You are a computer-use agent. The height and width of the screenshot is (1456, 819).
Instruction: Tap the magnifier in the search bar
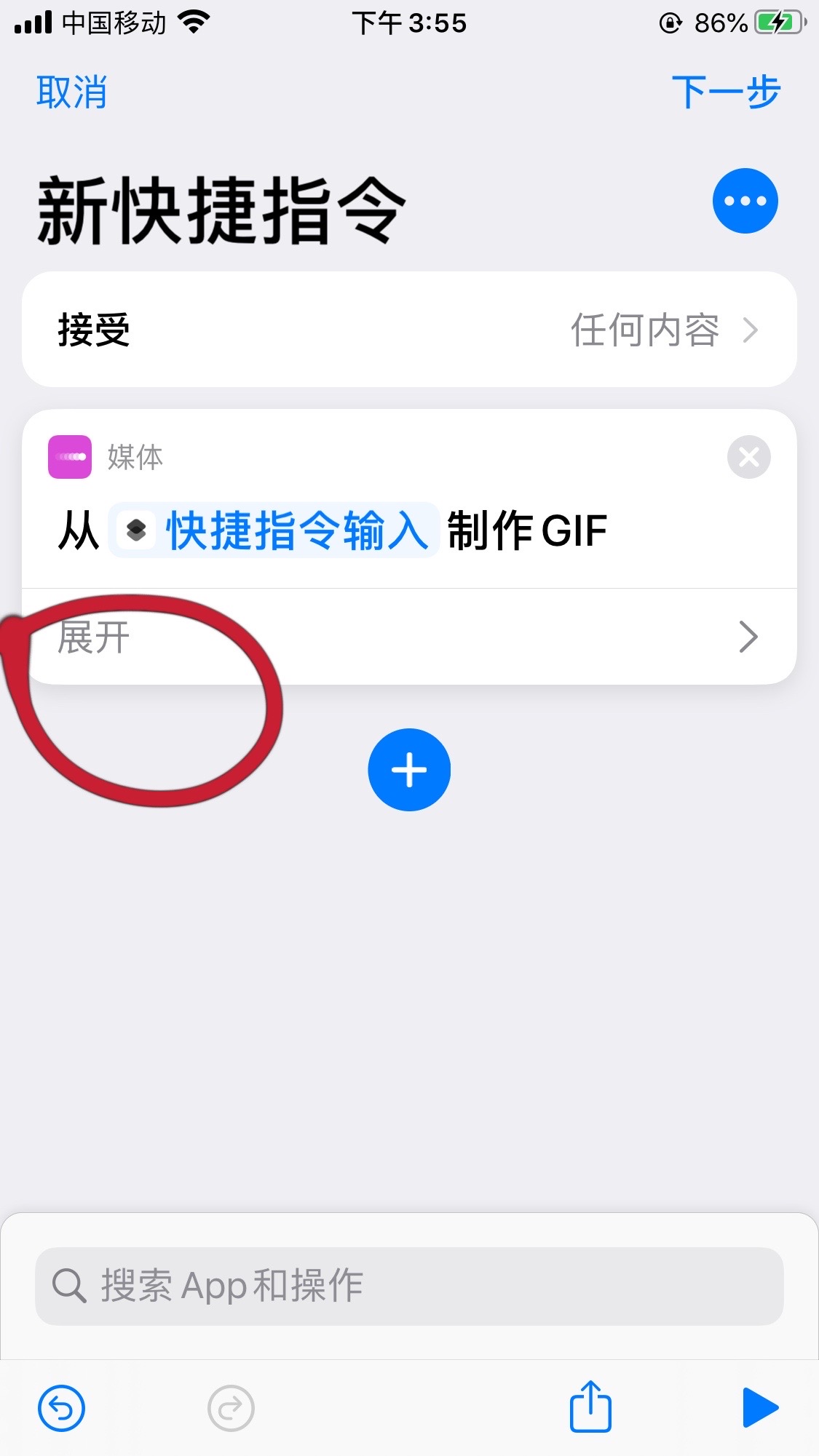(x=68, y=1285)
